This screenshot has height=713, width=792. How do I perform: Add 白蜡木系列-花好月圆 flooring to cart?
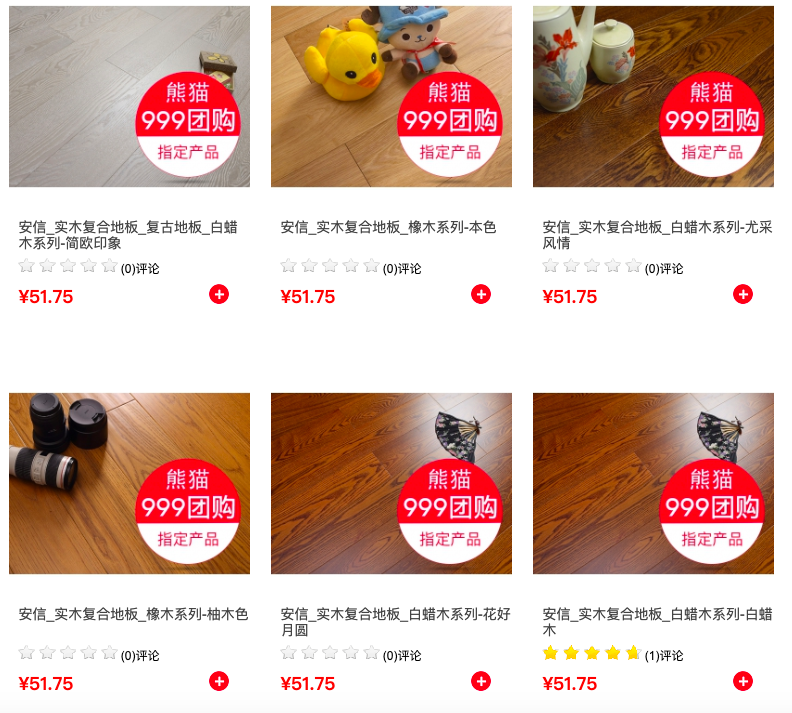coord(481,681)
